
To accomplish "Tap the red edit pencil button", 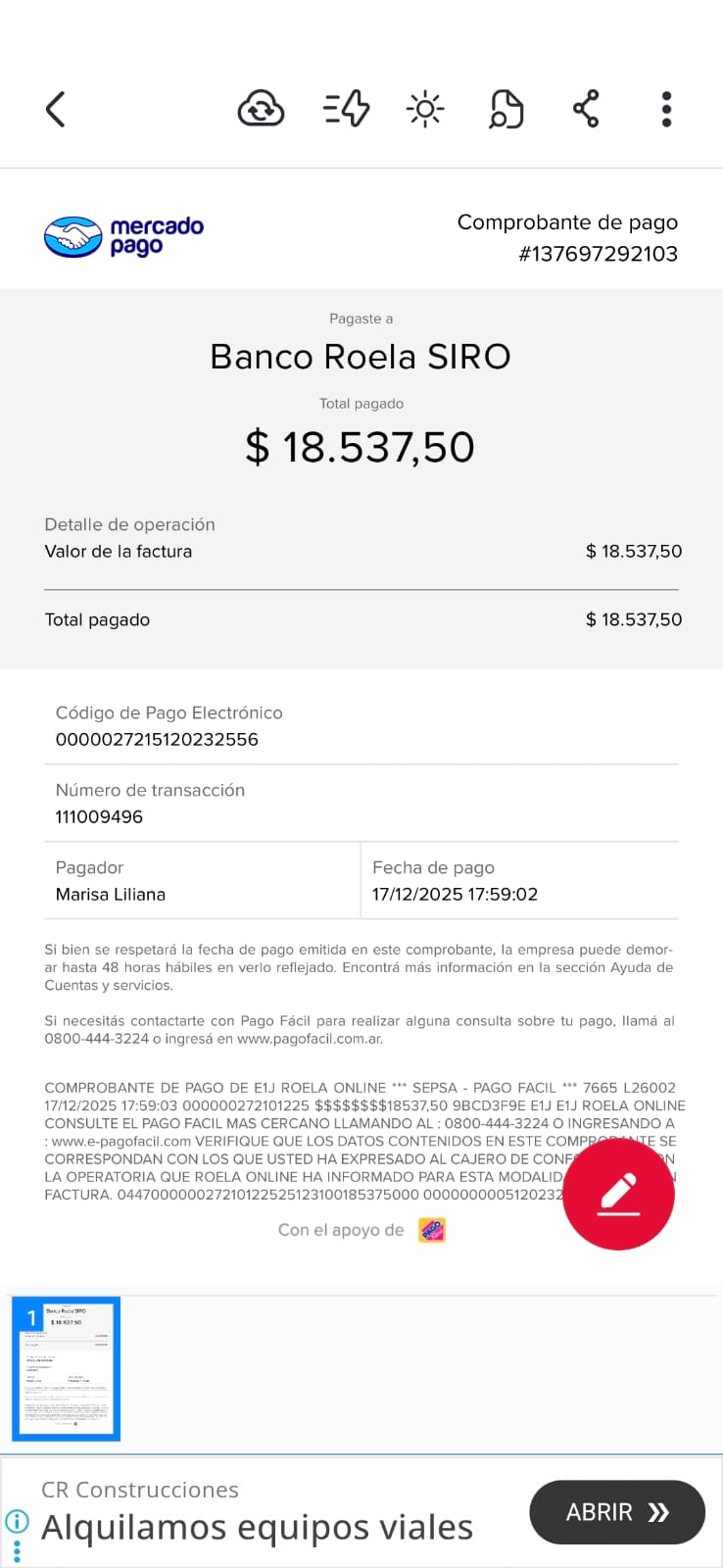I will click(618, 1194).
